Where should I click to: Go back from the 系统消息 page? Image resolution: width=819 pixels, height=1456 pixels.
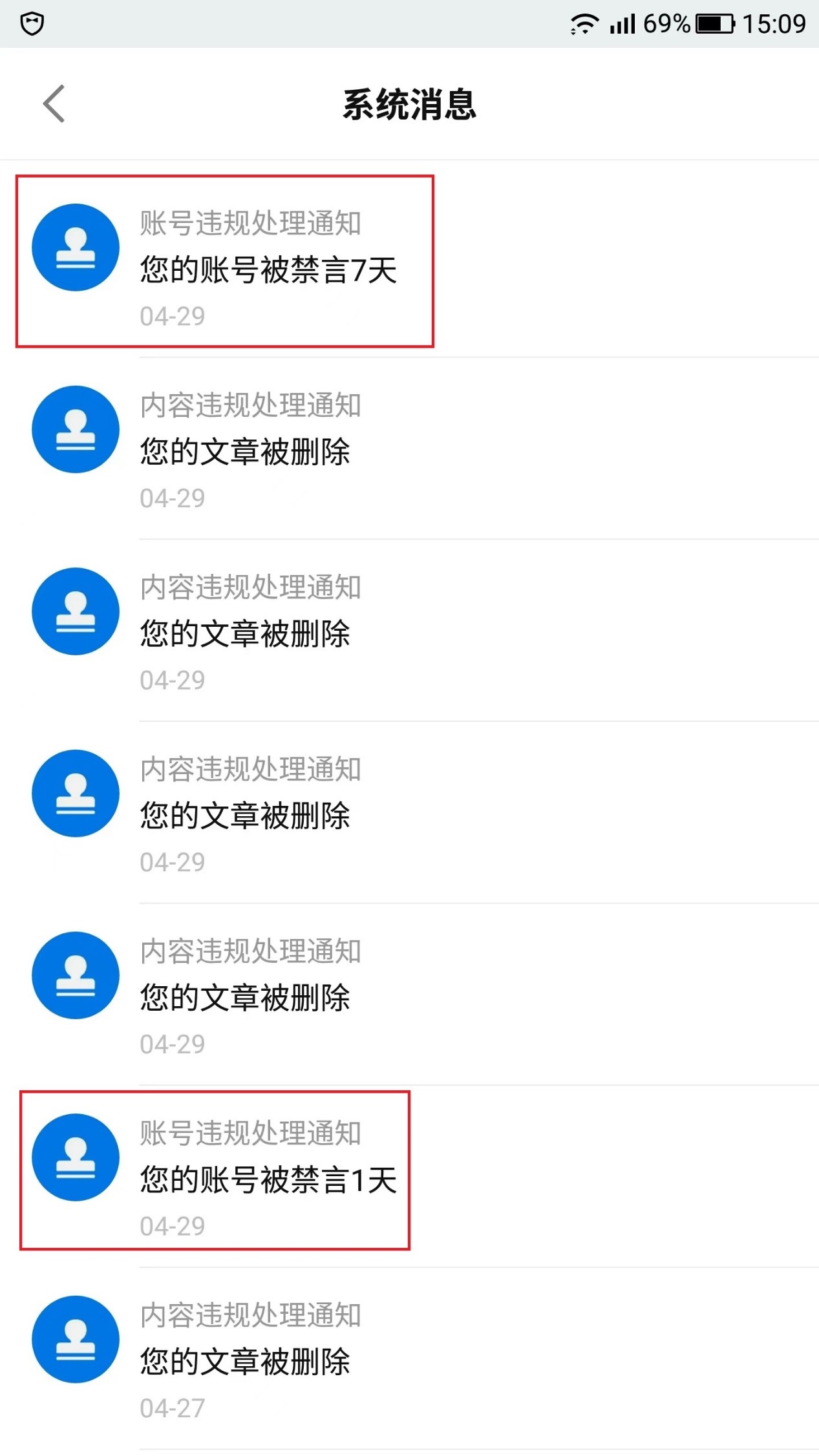pyautogui.click(x=54, y=103)
